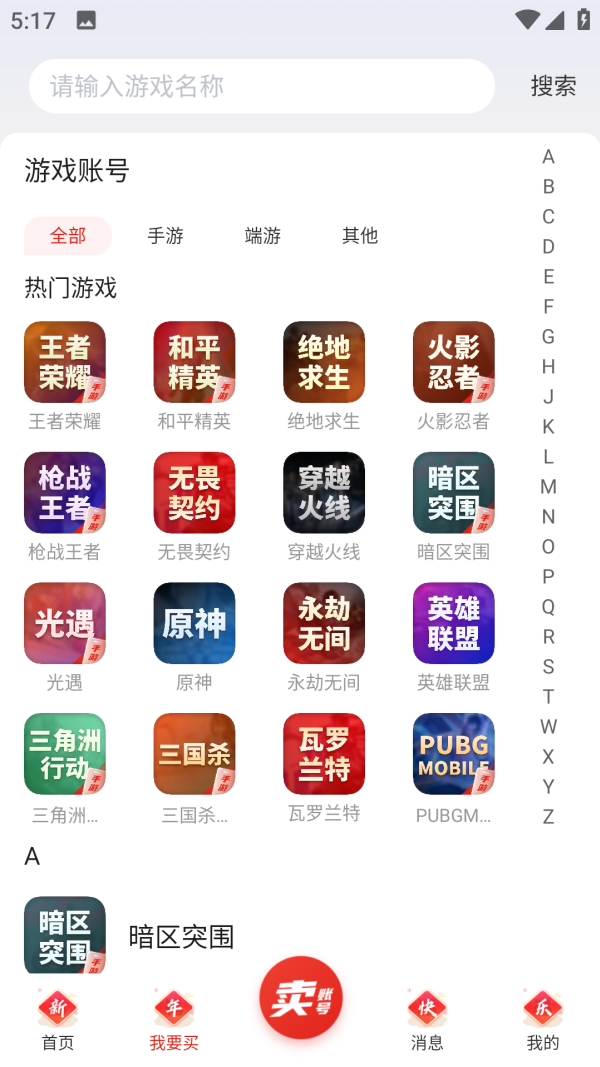Select 火影忍者 from hot games

(453, 363)
